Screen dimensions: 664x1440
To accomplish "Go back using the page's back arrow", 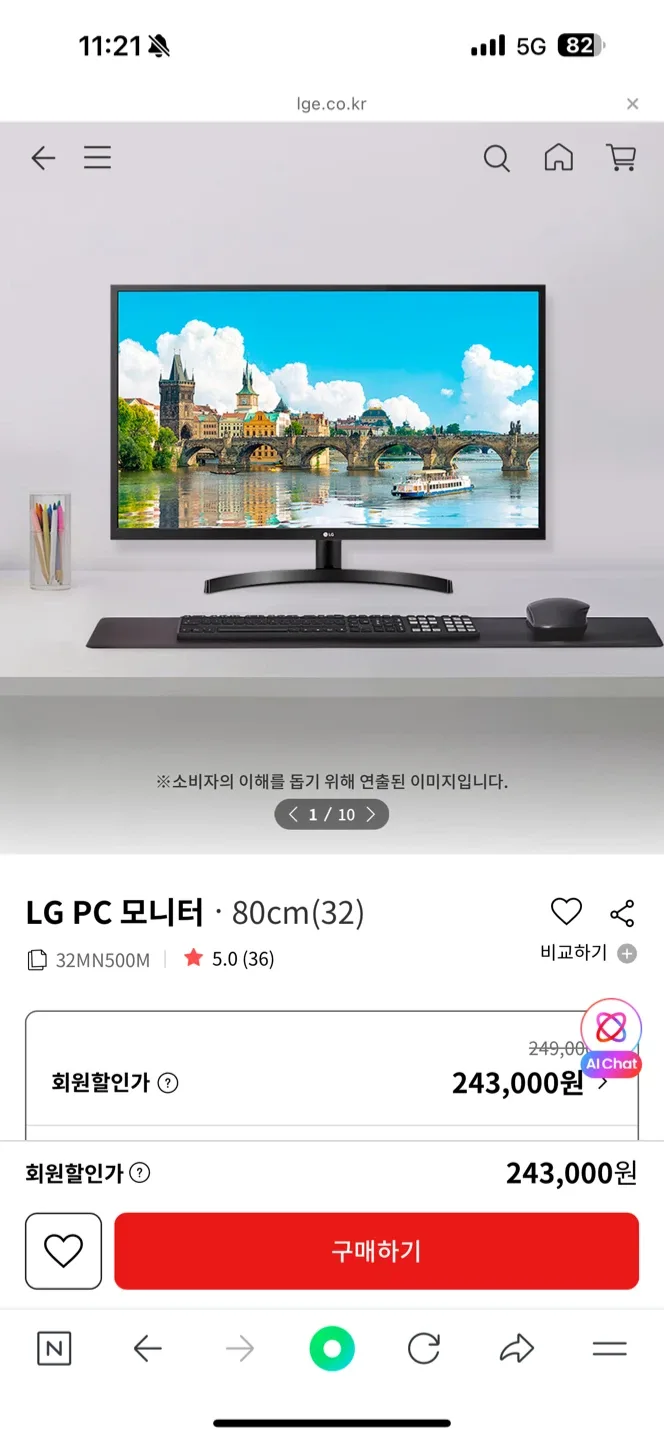I will 43,158.
